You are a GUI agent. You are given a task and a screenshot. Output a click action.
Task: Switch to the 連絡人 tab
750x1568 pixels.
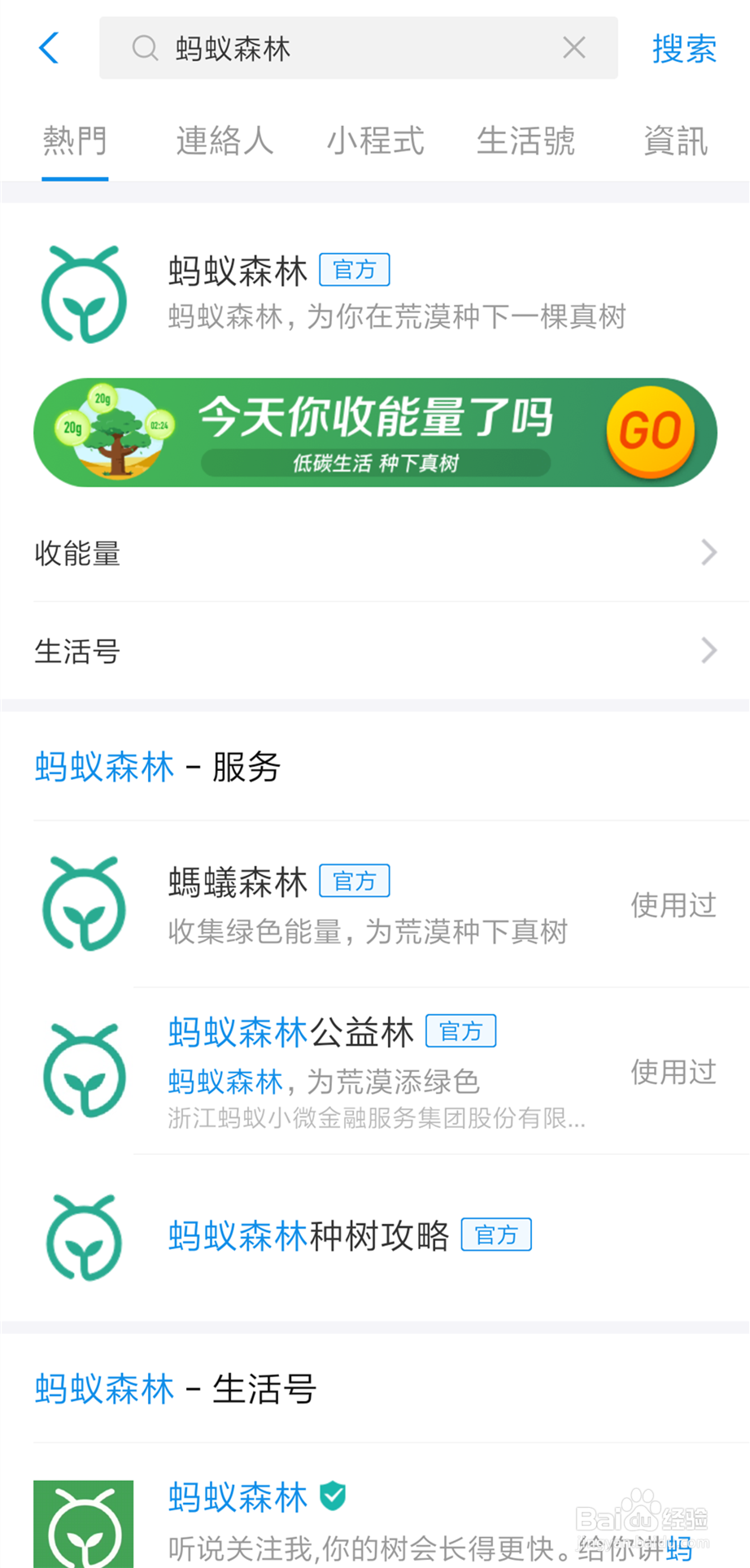[225, 140]
